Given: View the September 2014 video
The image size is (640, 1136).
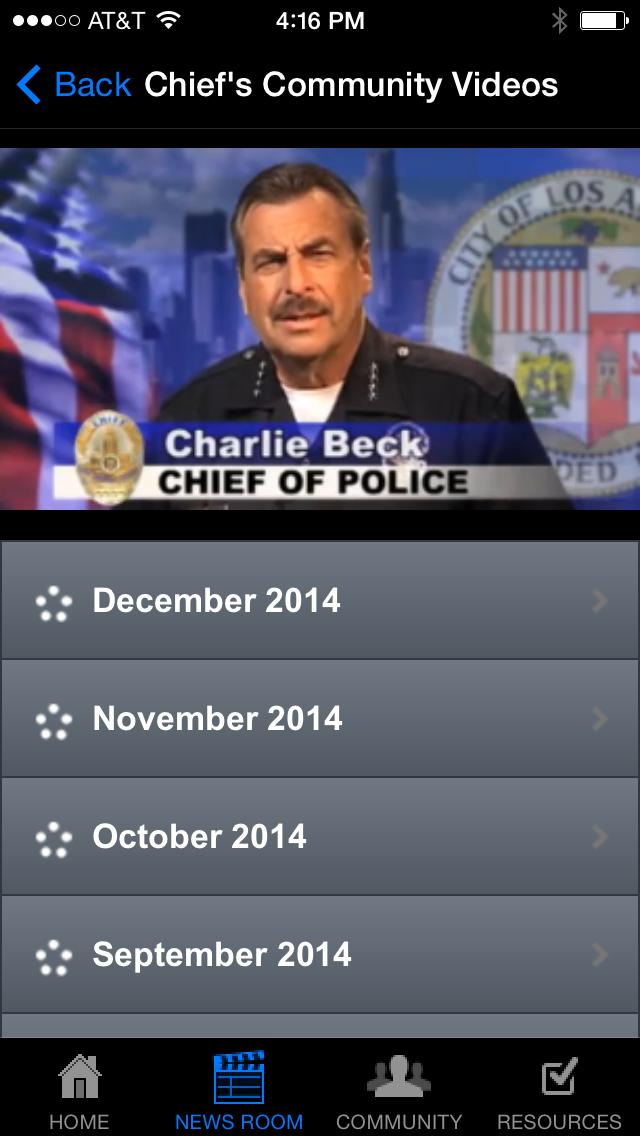Looking at the screenshot, I should coord(319,955).
